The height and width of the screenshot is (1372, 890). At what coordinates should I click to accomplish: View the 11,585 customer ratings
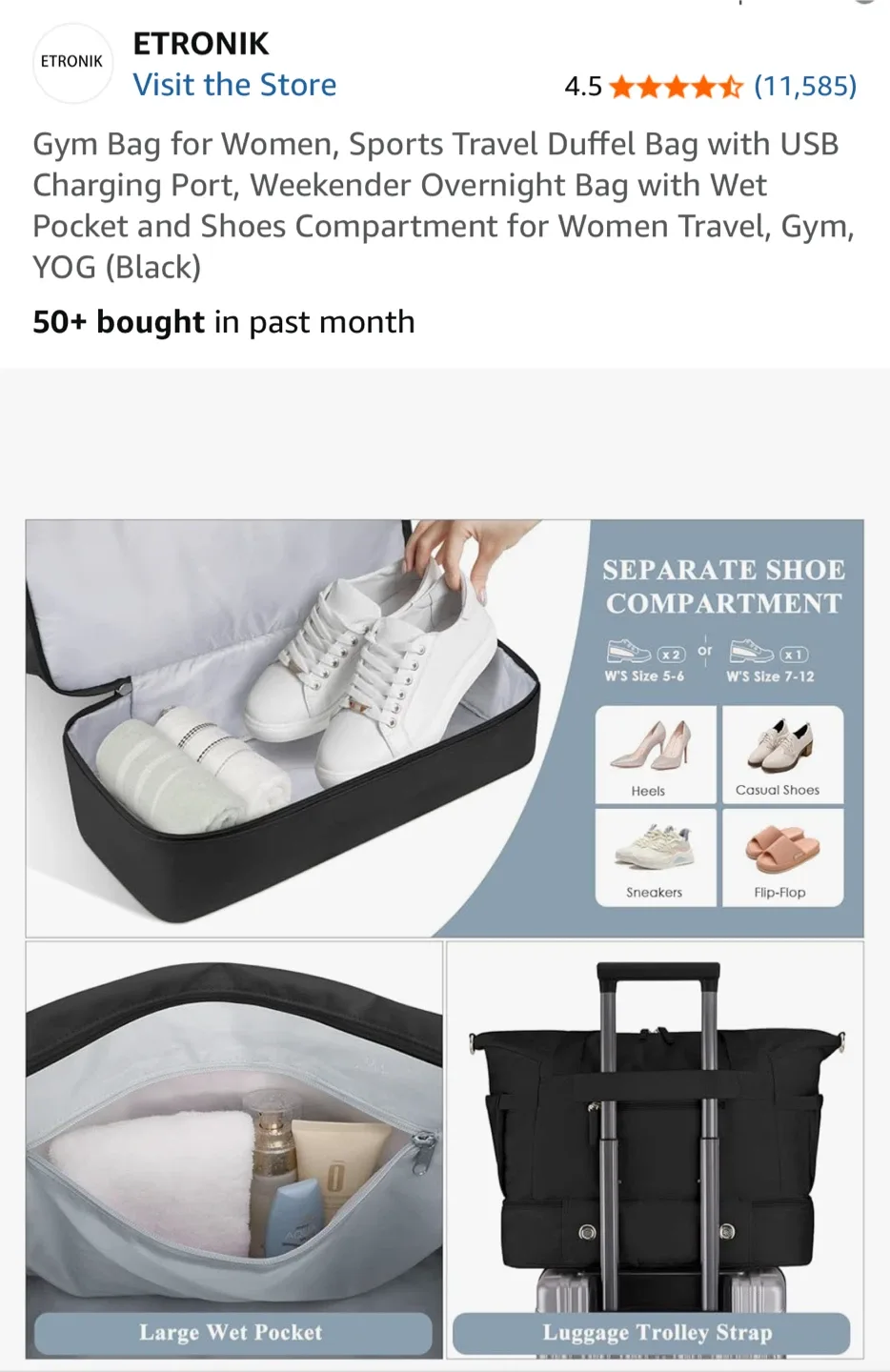(804, 87)
